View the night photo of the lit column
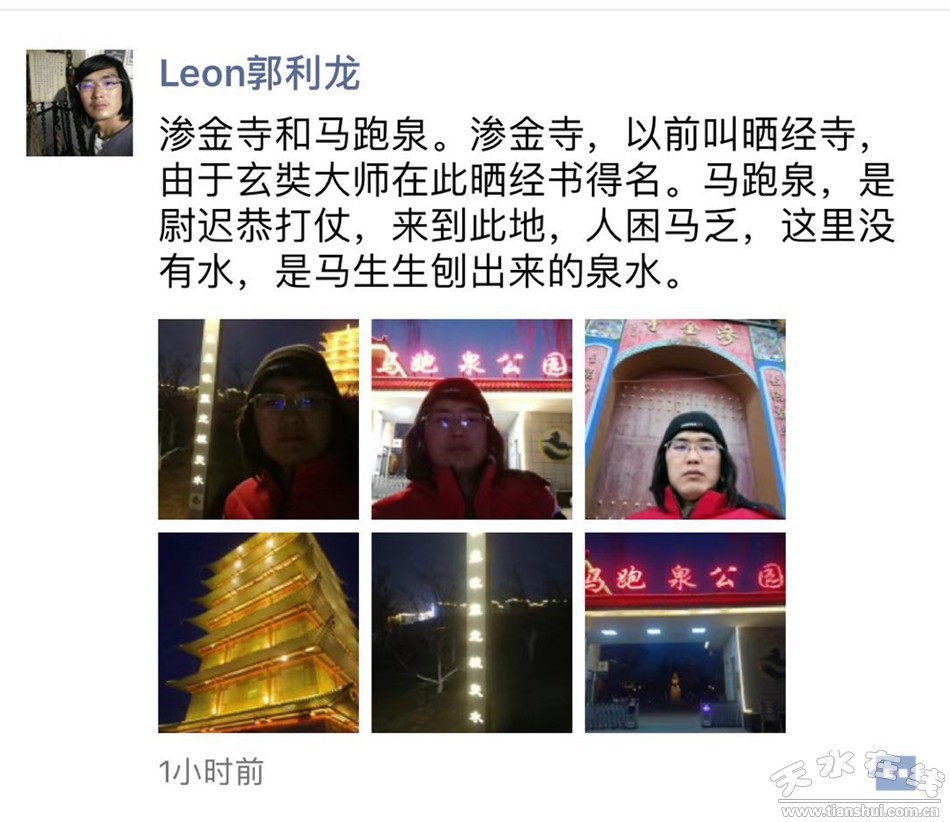Image resolution: width=950 pixels, height=822 pixels. [x=472, y=632]
